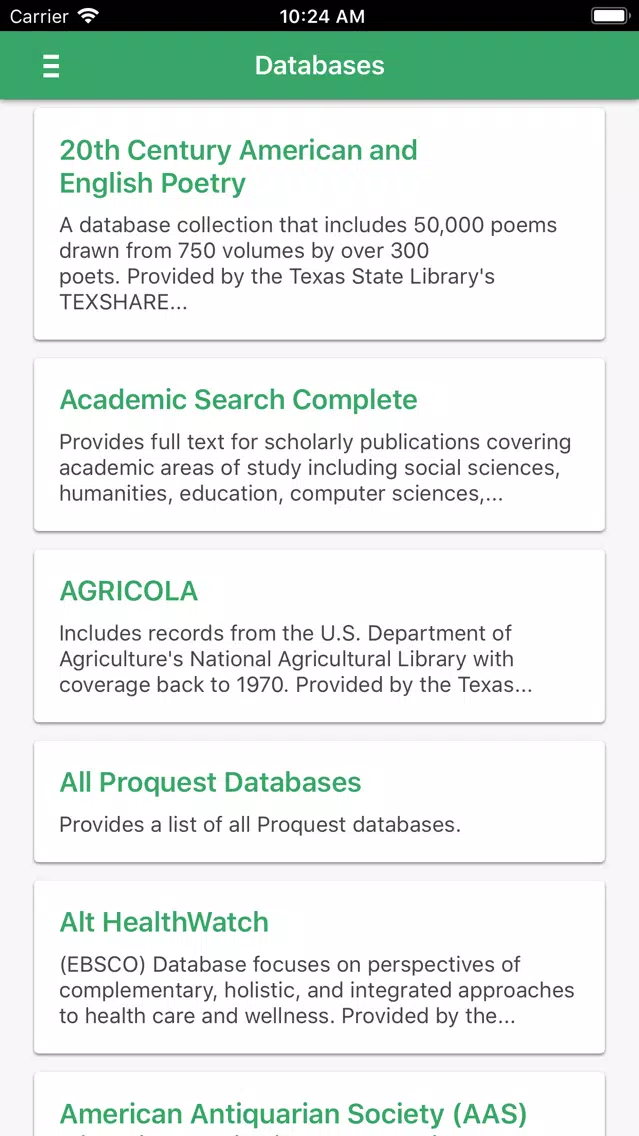View All Proquest Databases
This screenshot has width=639, height=1136.
(x=320, y=801)
